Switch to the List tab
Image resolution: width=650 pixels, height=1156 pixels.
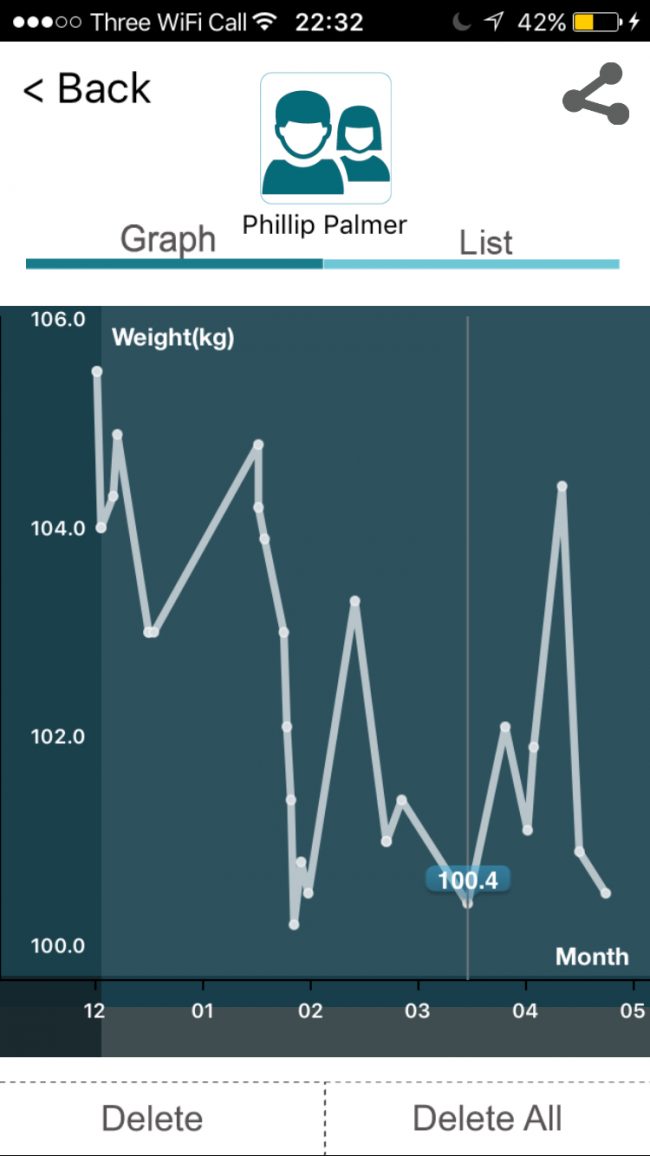pyautogui.click(x=486, y=243)
